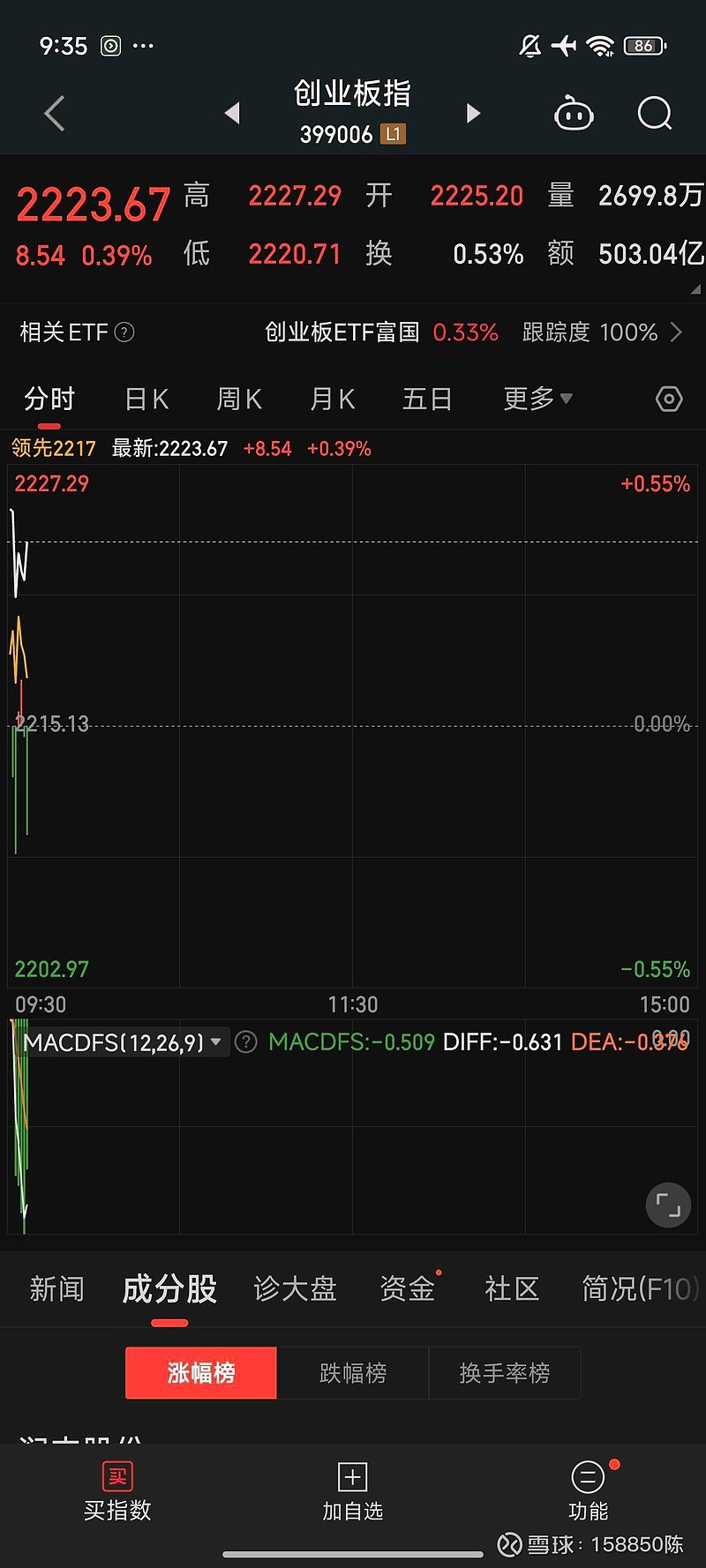706x1568 pixels.
Task: Switch to the 诊大盘 tab
Action: (296, 1289)
